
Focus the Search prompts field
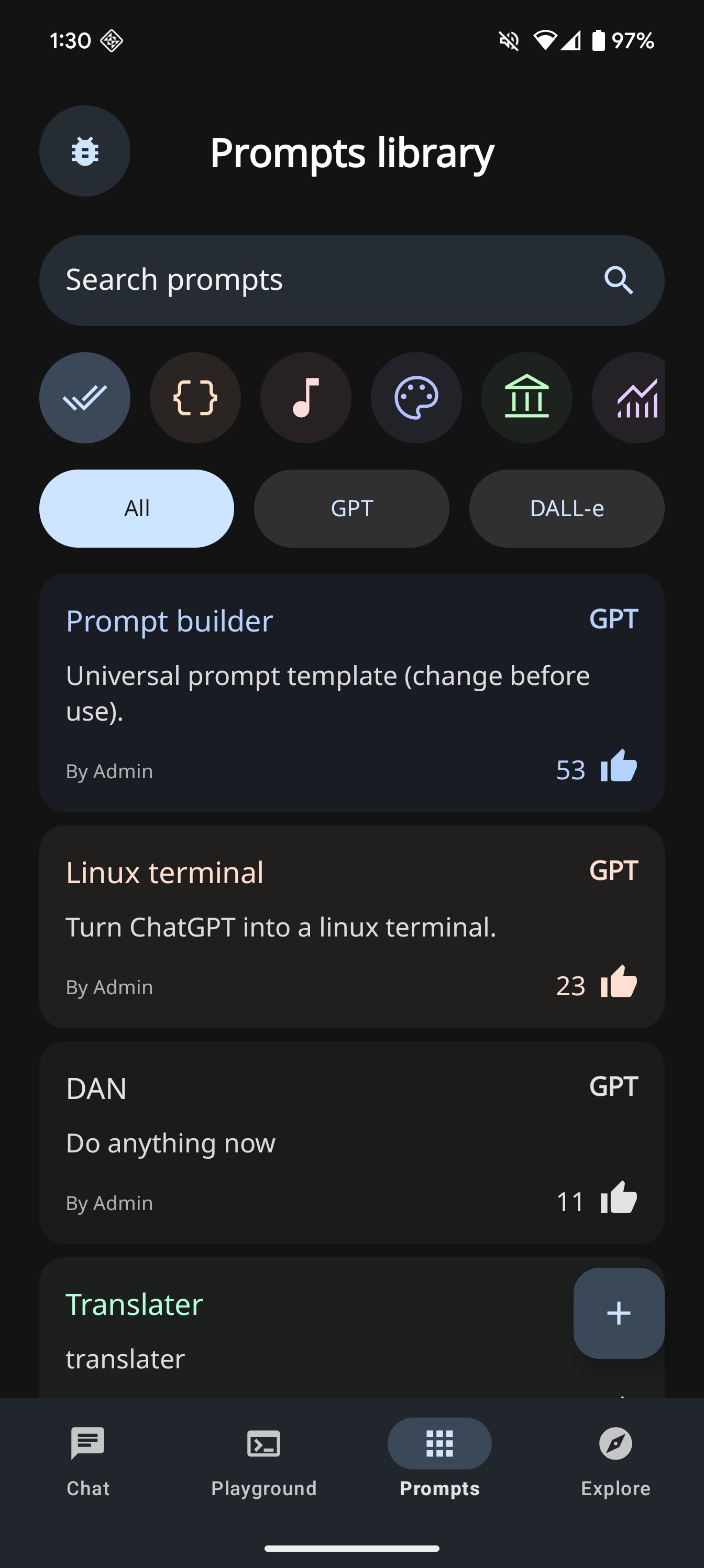tap(316, 280)
